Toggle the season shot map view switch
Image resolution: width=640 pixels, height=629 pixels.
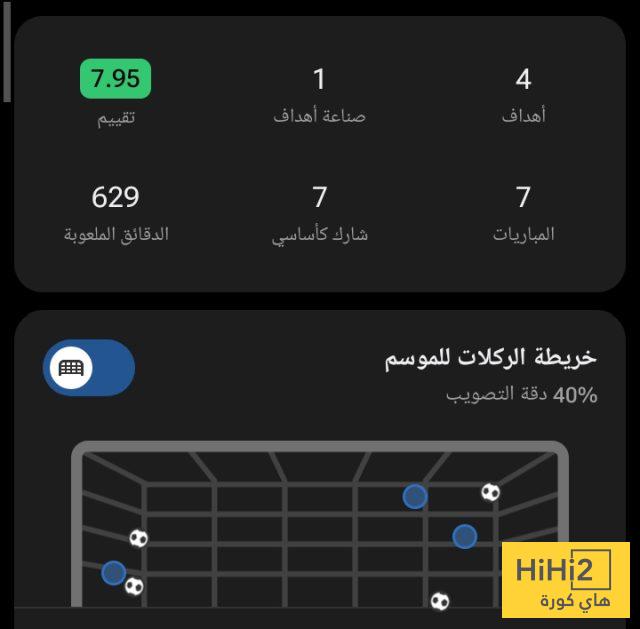(88, 367)
